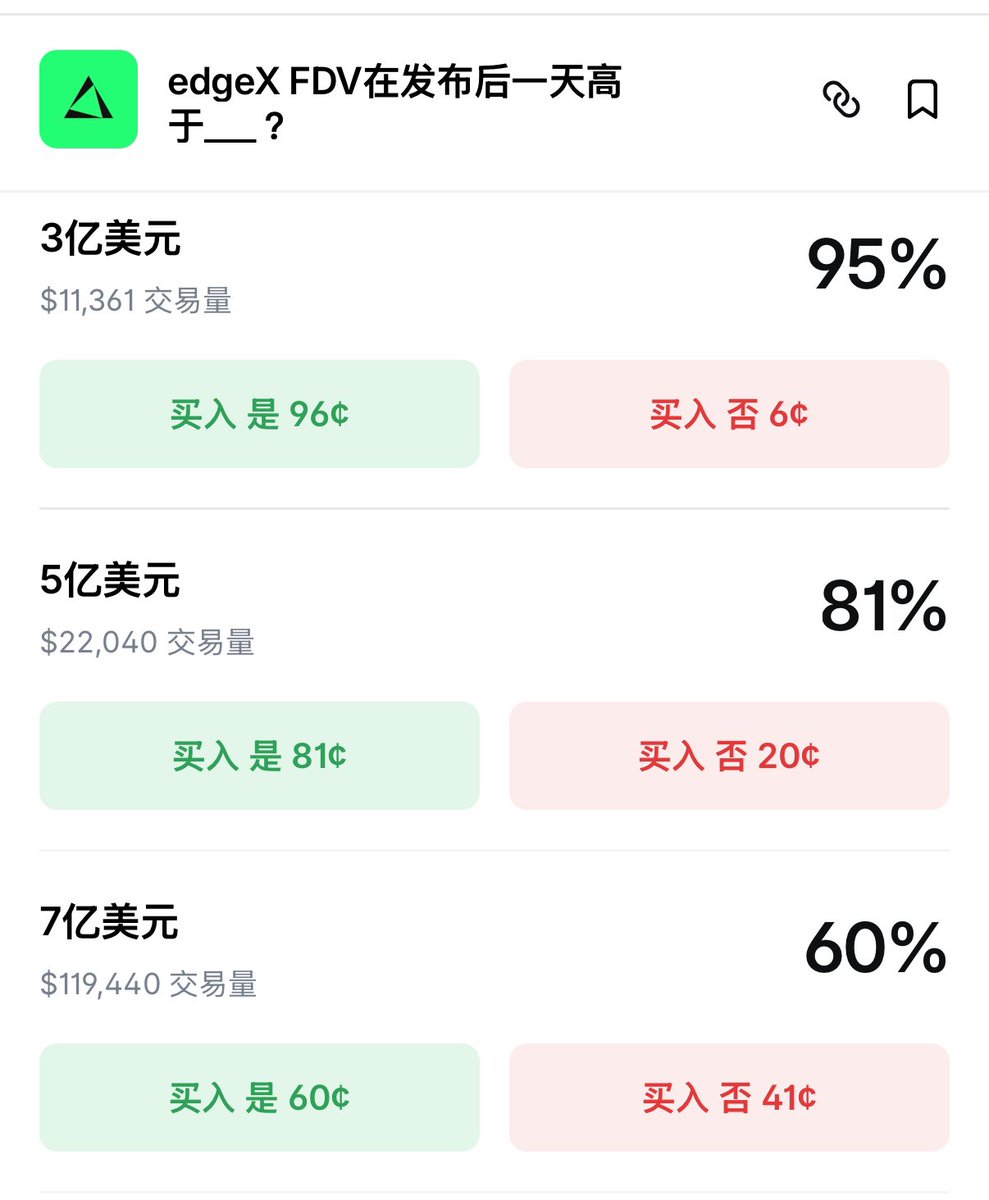Copy the edgeX market link
The height and width of the screenshot is (1200, 989).
pyautogui.click(x=841, y=100)
